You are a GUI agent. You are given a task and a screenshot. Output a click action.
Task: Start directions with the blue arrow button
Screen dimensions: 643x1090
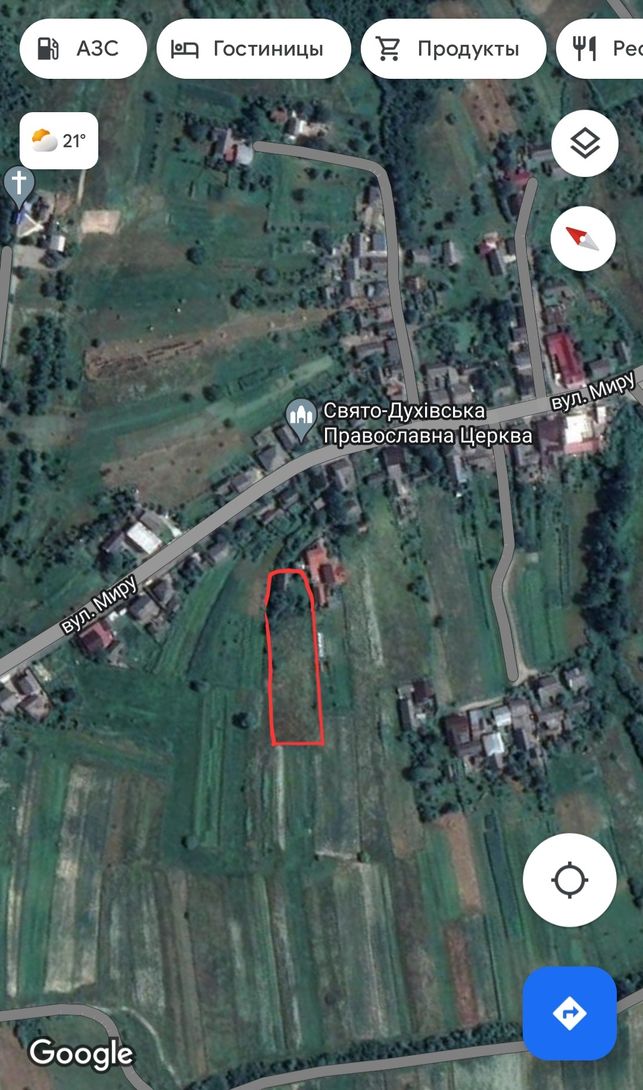click(569, 1013)
